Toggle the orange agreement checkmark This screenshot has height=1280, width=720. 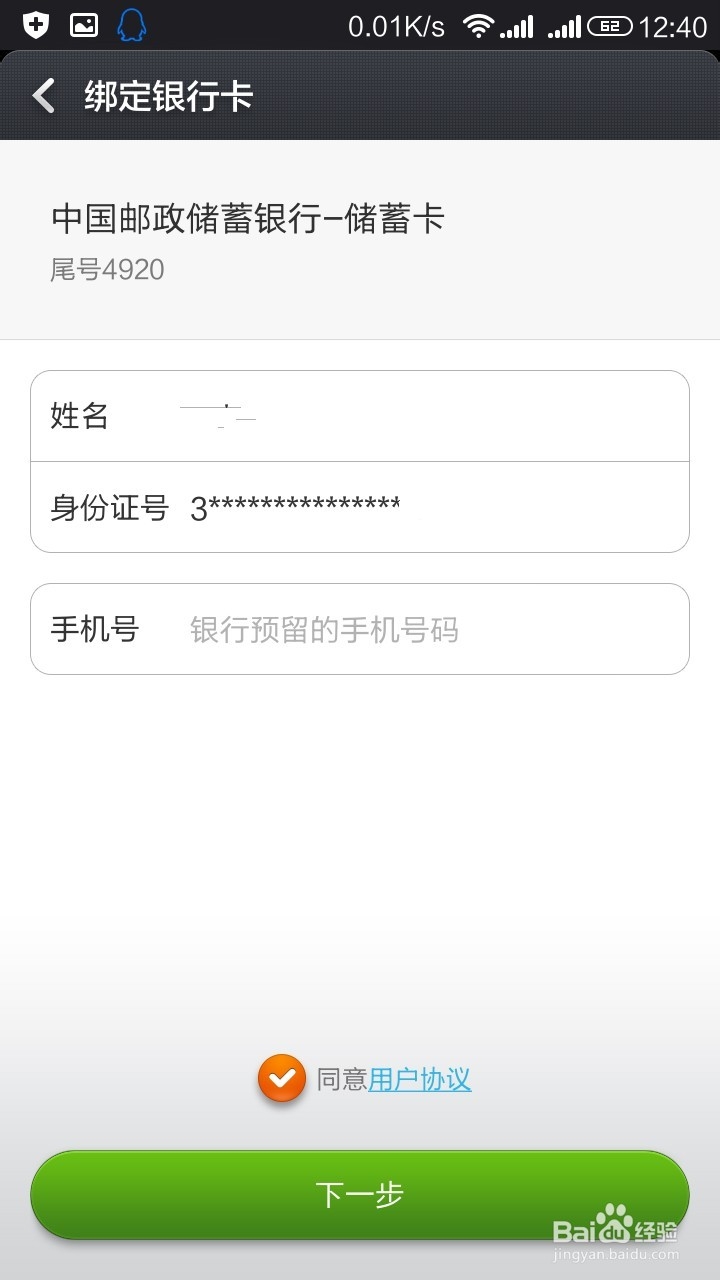(281, 1078)
